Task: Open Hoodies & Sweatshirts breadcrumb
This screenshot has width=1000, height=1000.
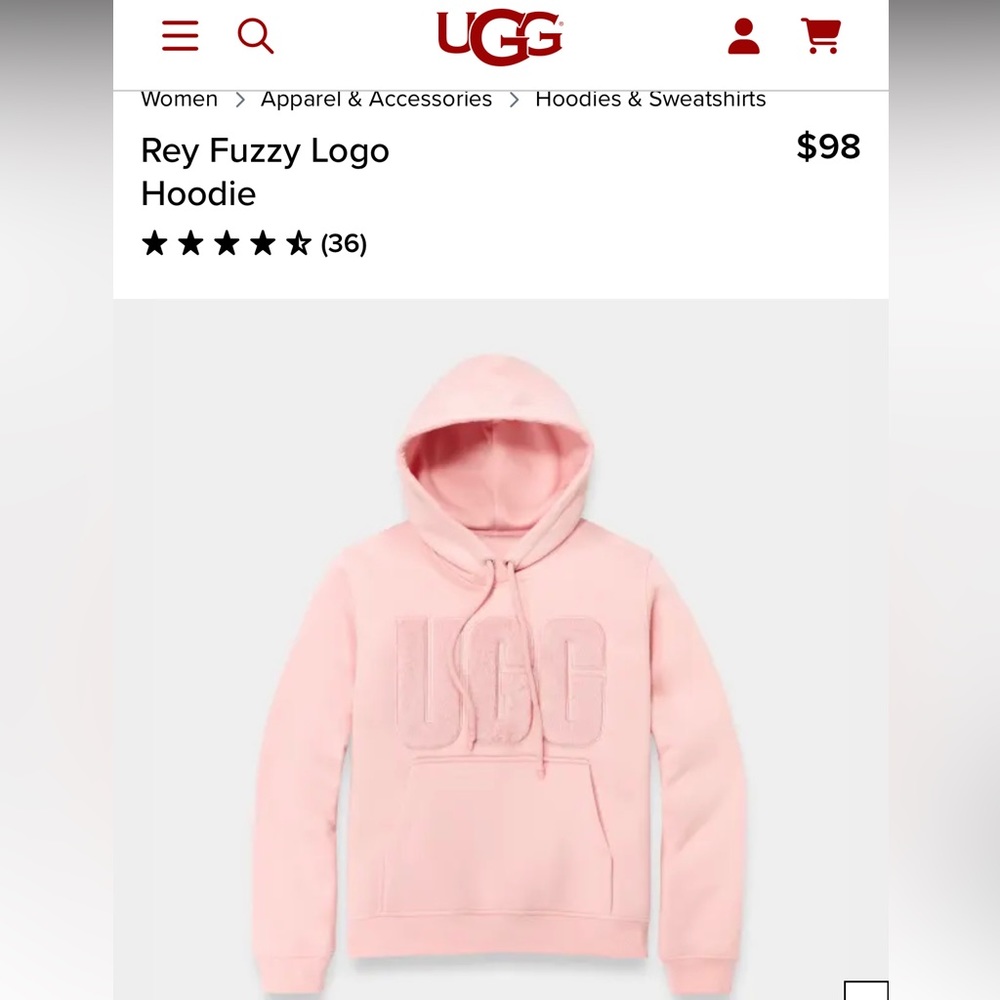Action: tap(650, 99)
